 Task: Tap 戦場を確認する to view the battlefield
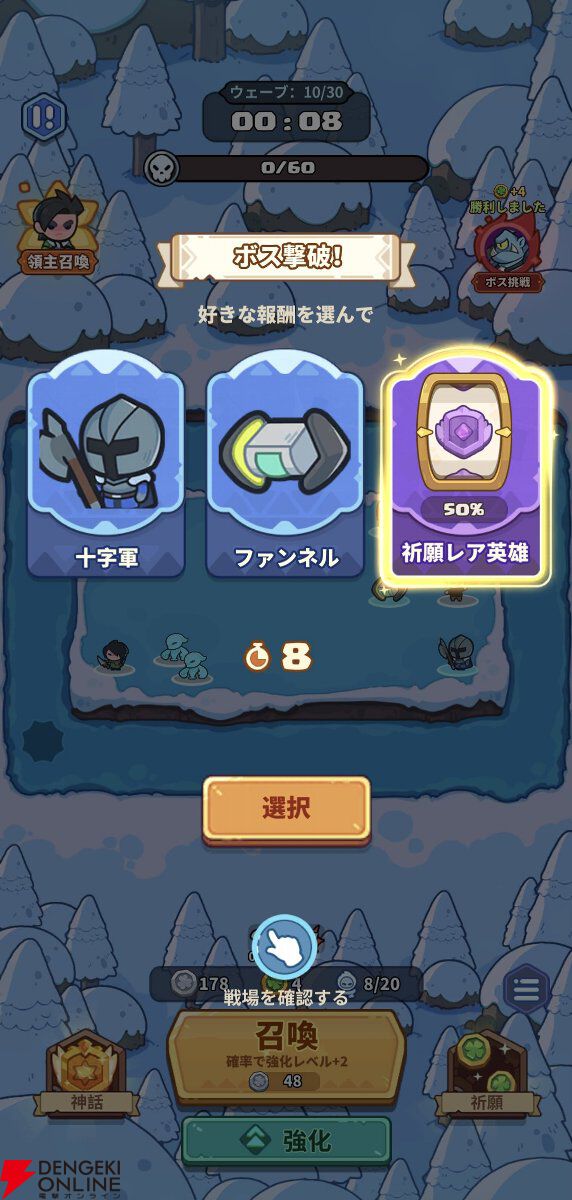tap(286, 996)
